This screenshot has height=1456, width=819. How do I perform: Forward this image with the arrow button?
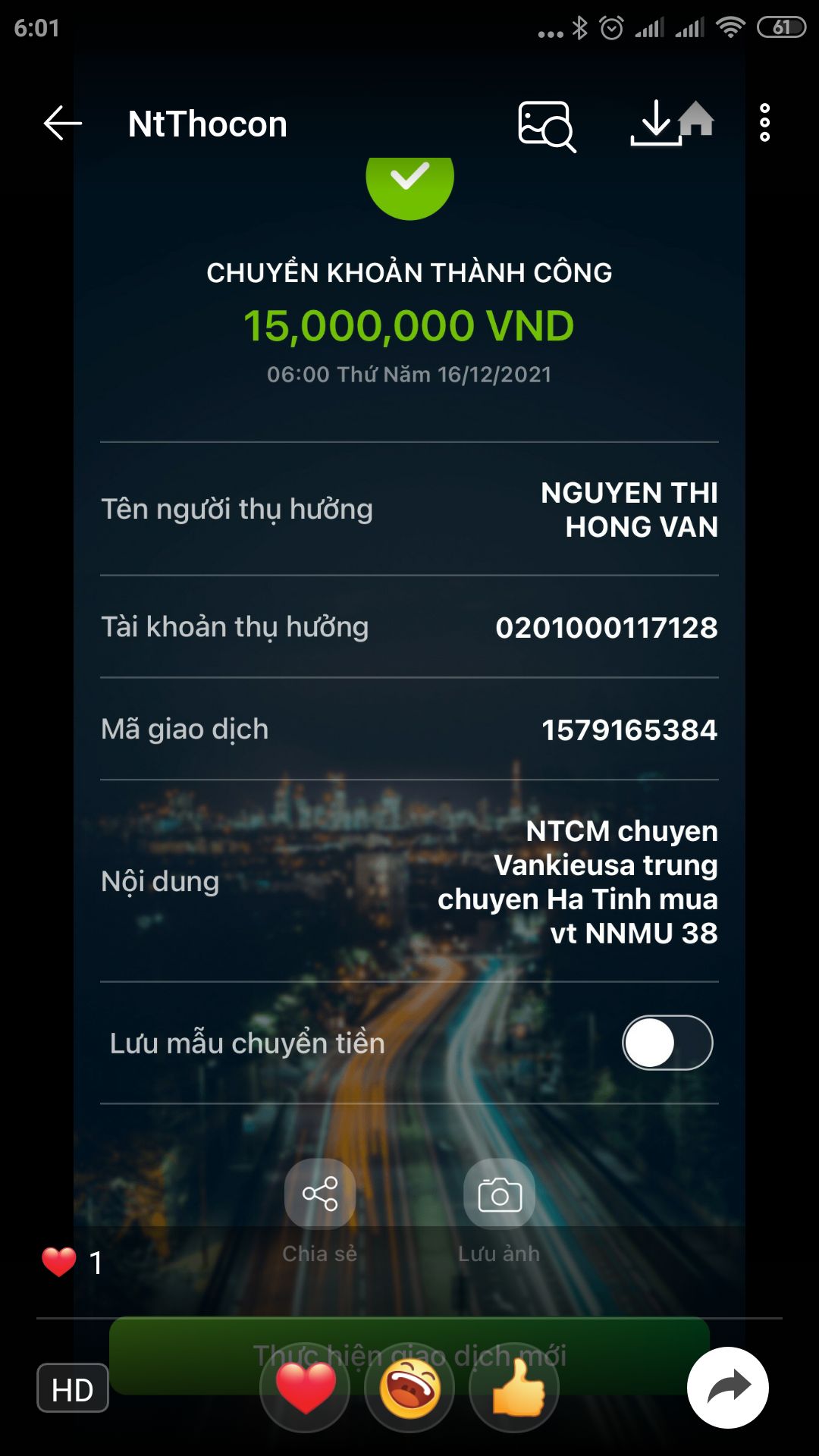click(727, 1388)
